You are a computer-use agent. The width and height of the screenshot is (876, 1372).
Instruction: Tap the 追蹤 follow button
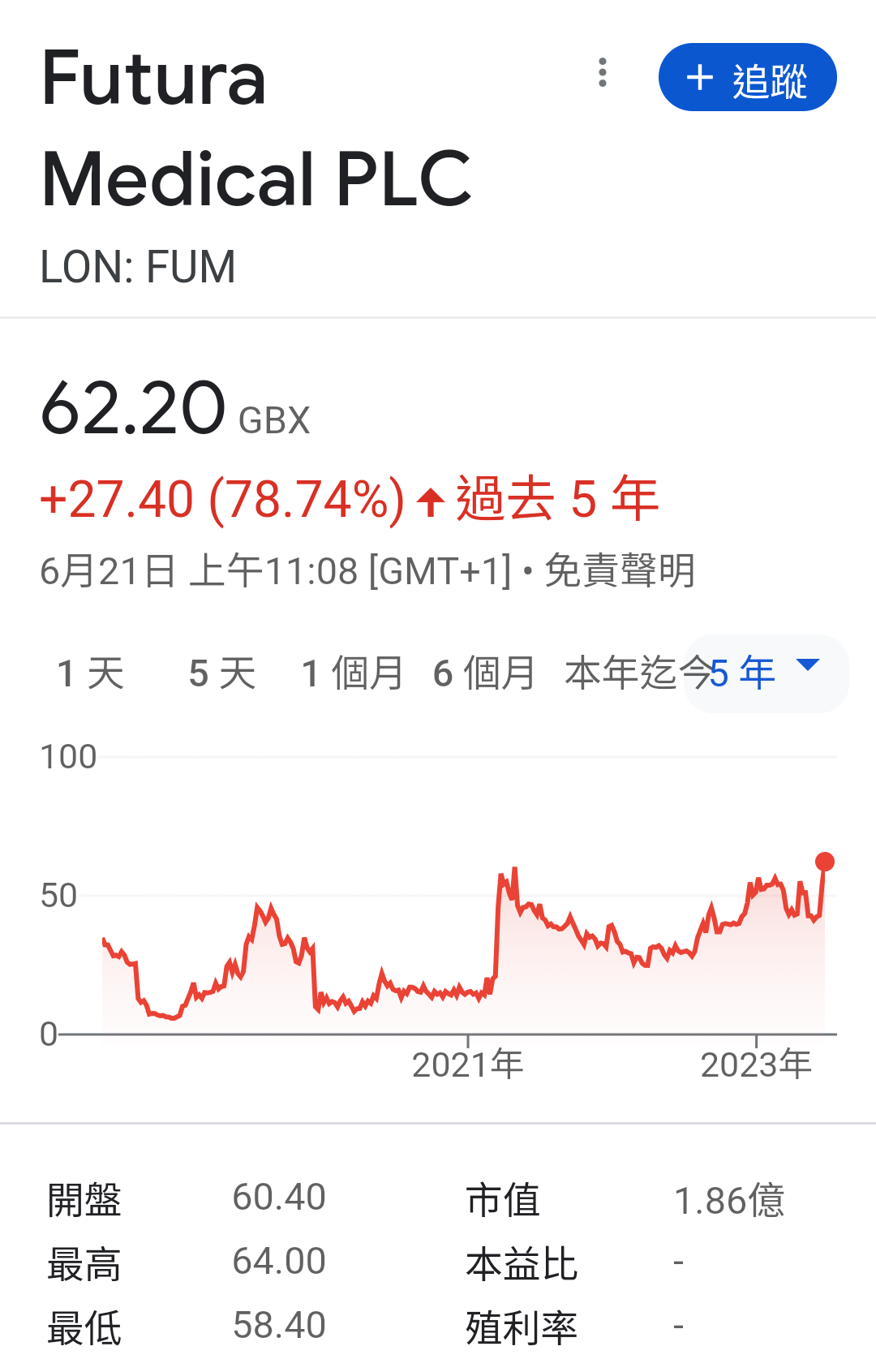[747, 78]
